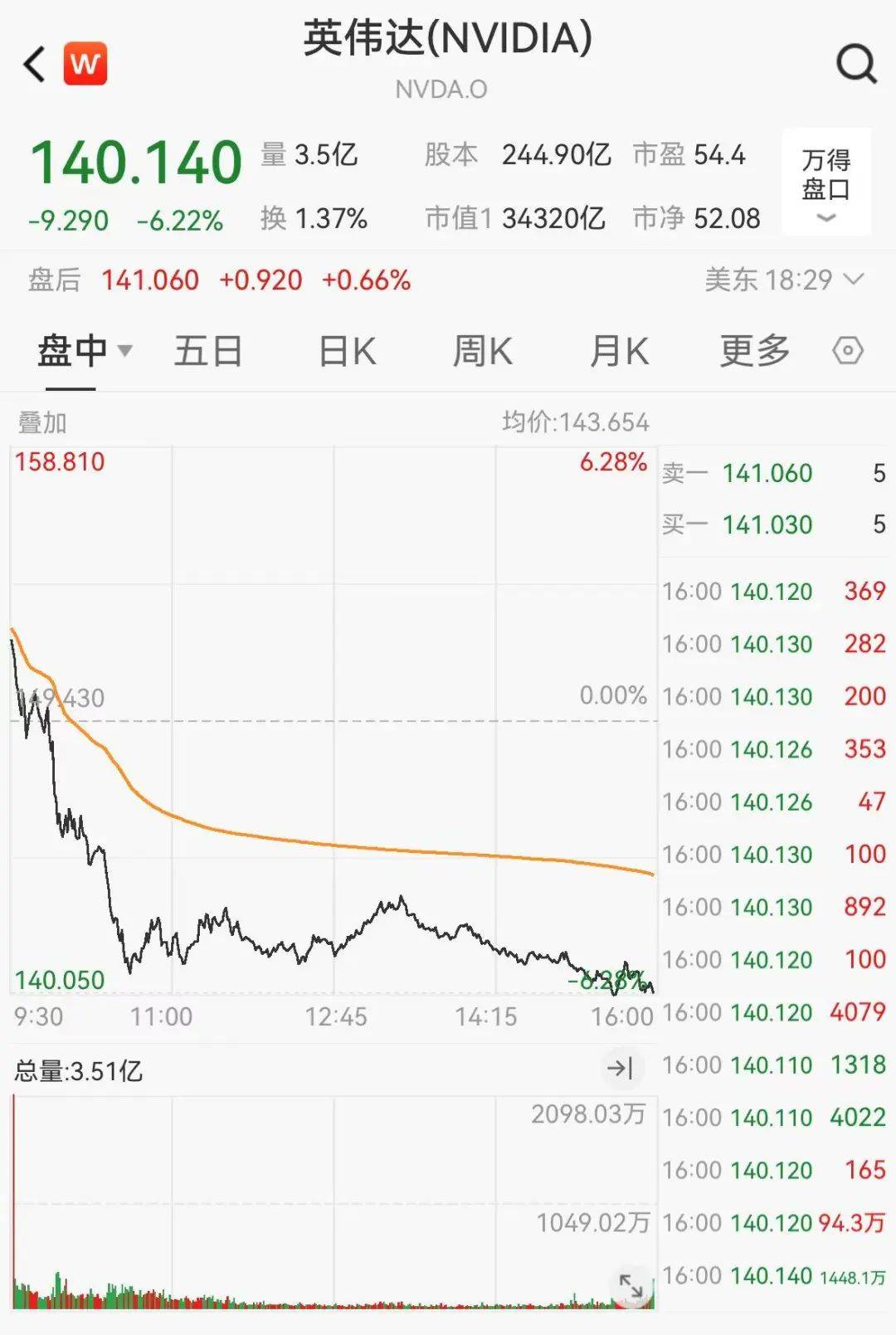This screenshot has width=896, height=1335.
Task: Select the 卖一 price 141.060
Action: 767,472
